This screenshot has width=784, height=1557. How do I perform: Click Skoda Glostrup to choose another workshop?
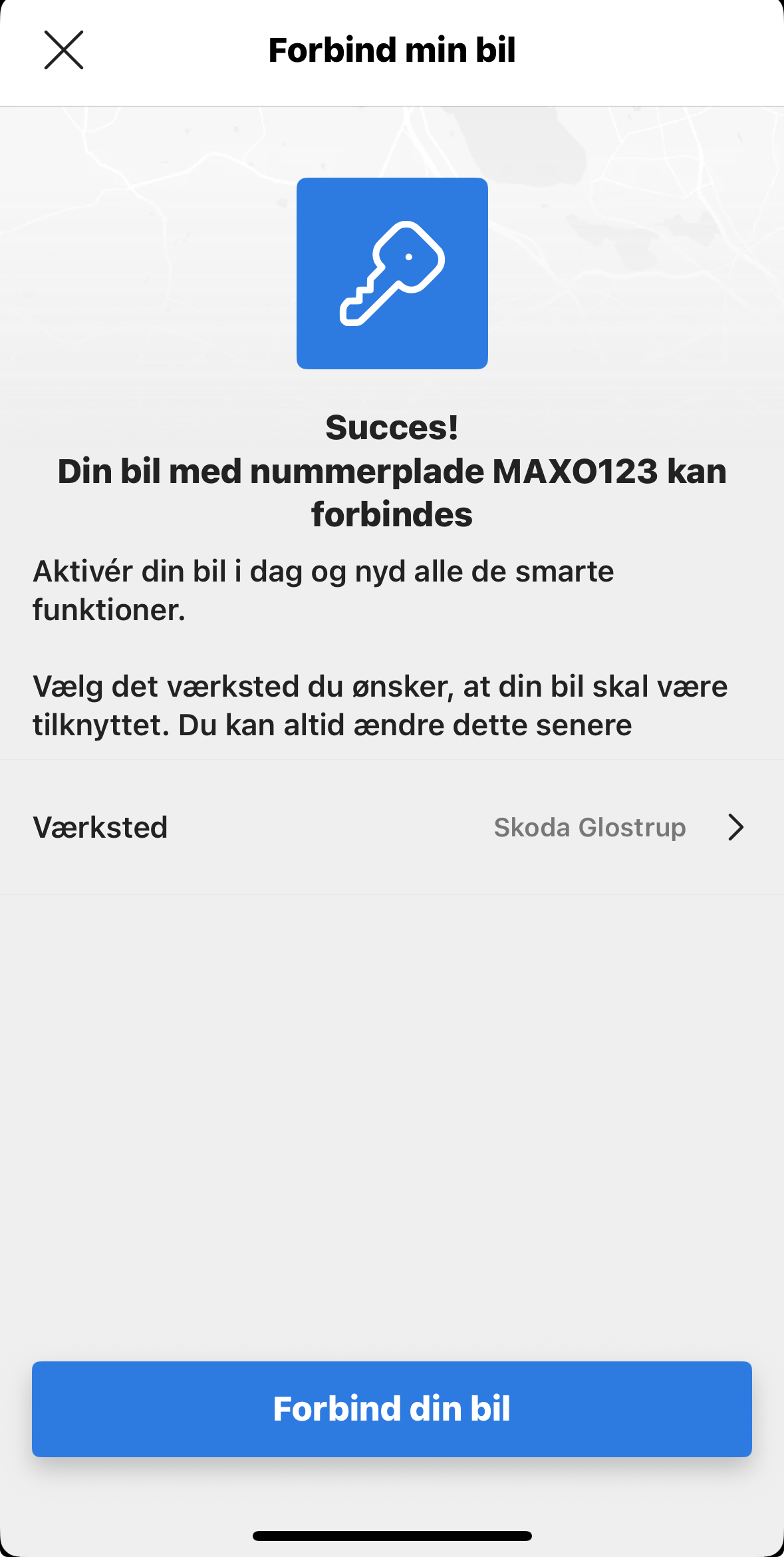tap(590, 827)
